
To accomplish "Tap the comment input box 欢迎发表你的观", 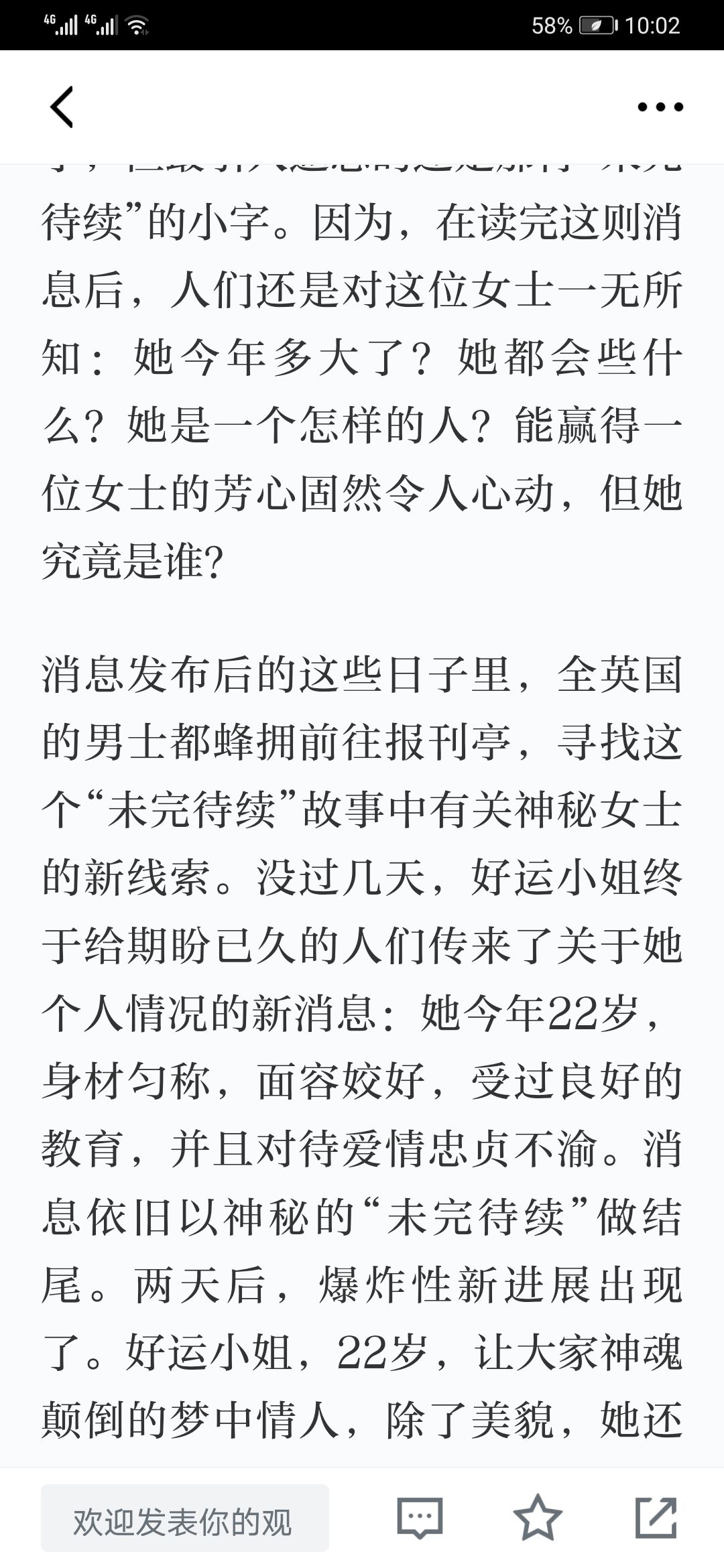I will pos(185,1518).
